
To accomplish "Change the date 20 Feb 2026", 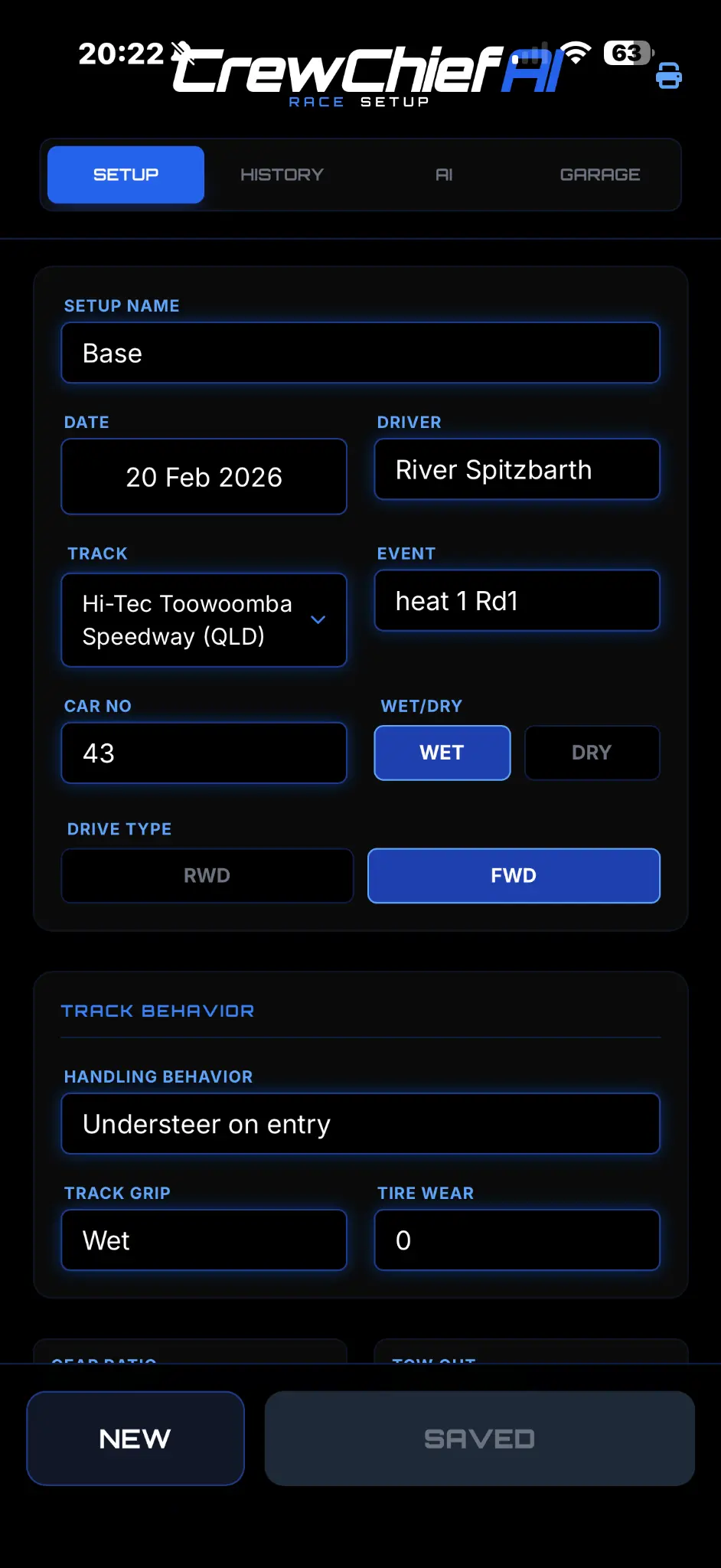I will tap(204, 476).
